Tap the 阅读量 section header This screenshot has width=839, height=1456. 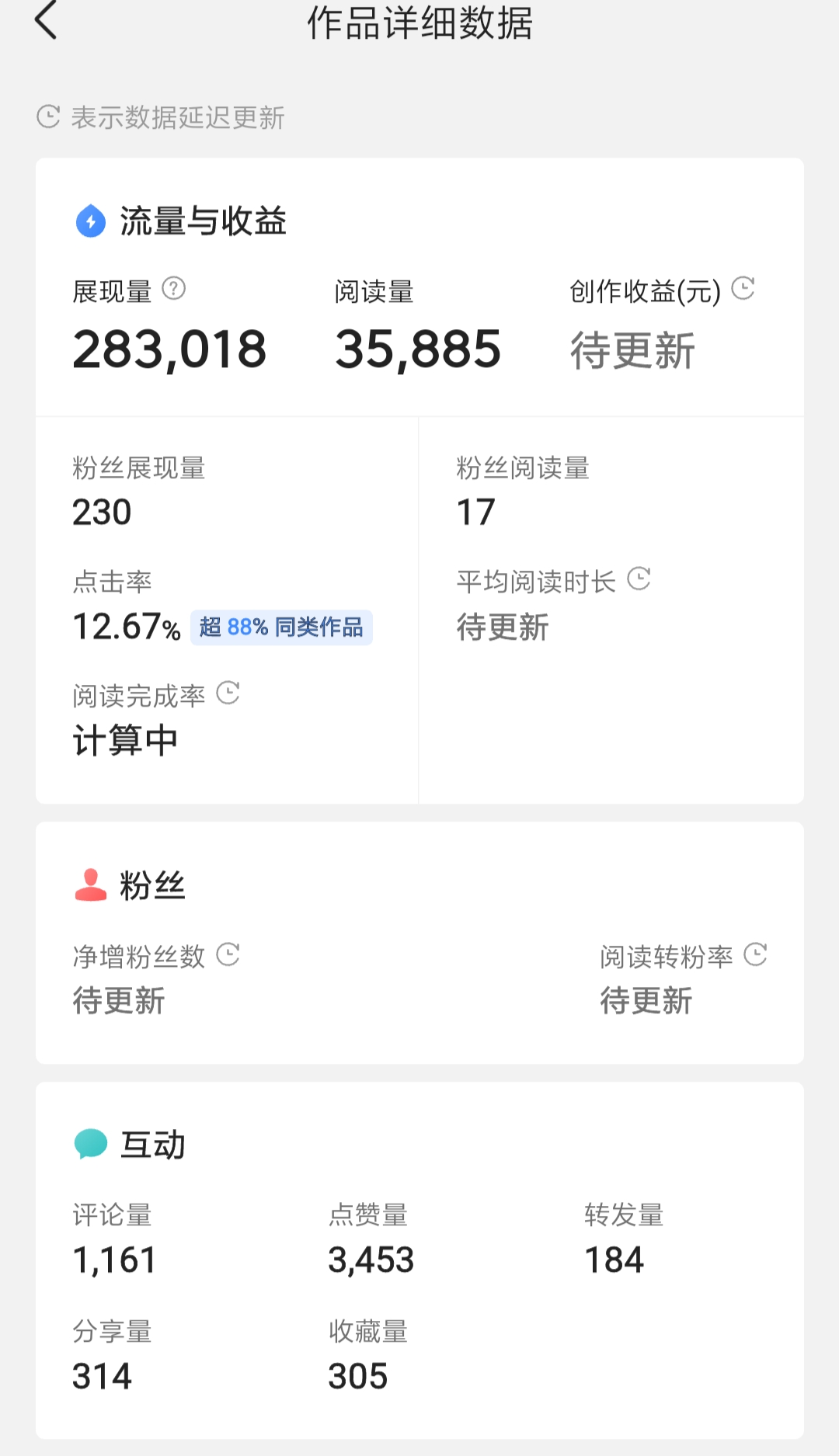coord(374,292)
